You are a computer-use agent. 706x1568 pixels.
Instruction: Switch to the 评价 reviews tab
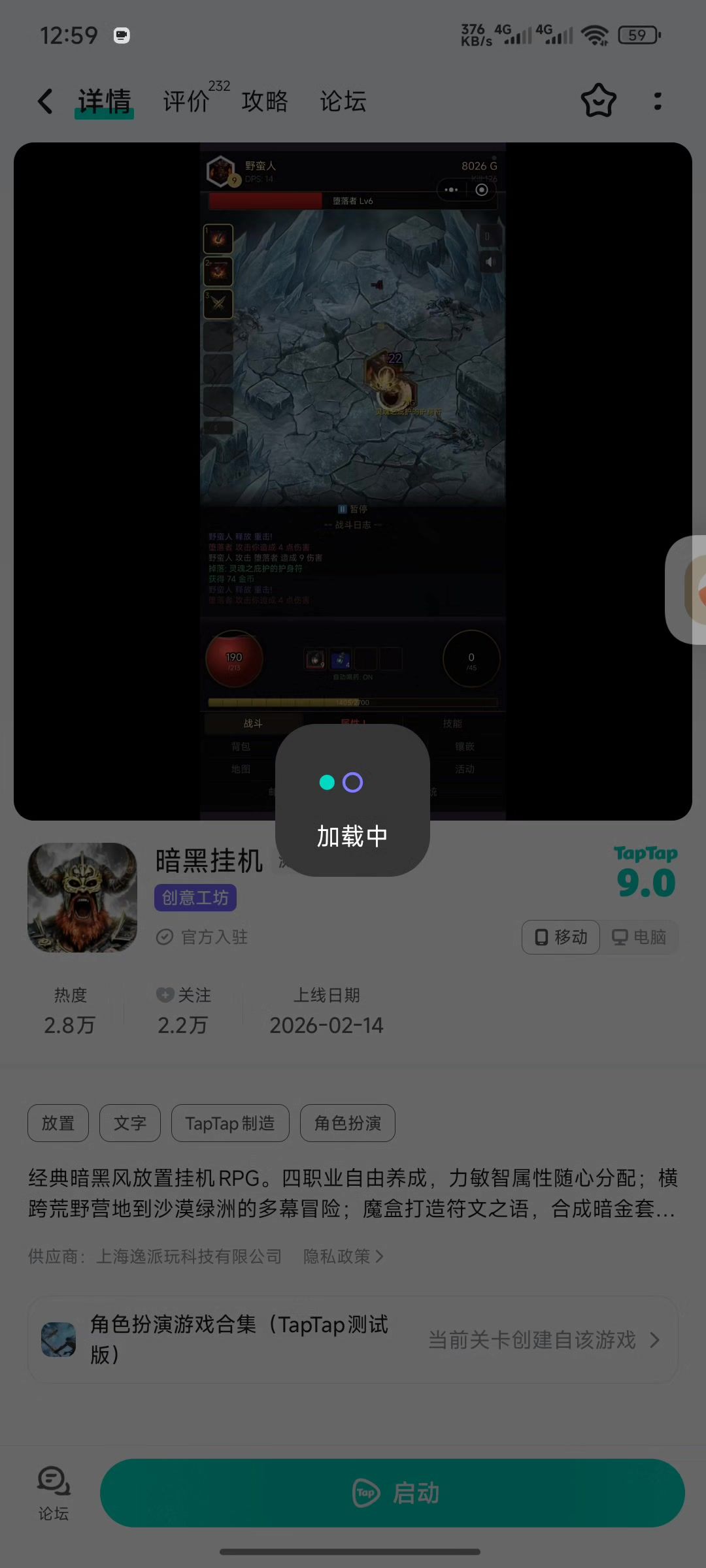coord(187,101)
